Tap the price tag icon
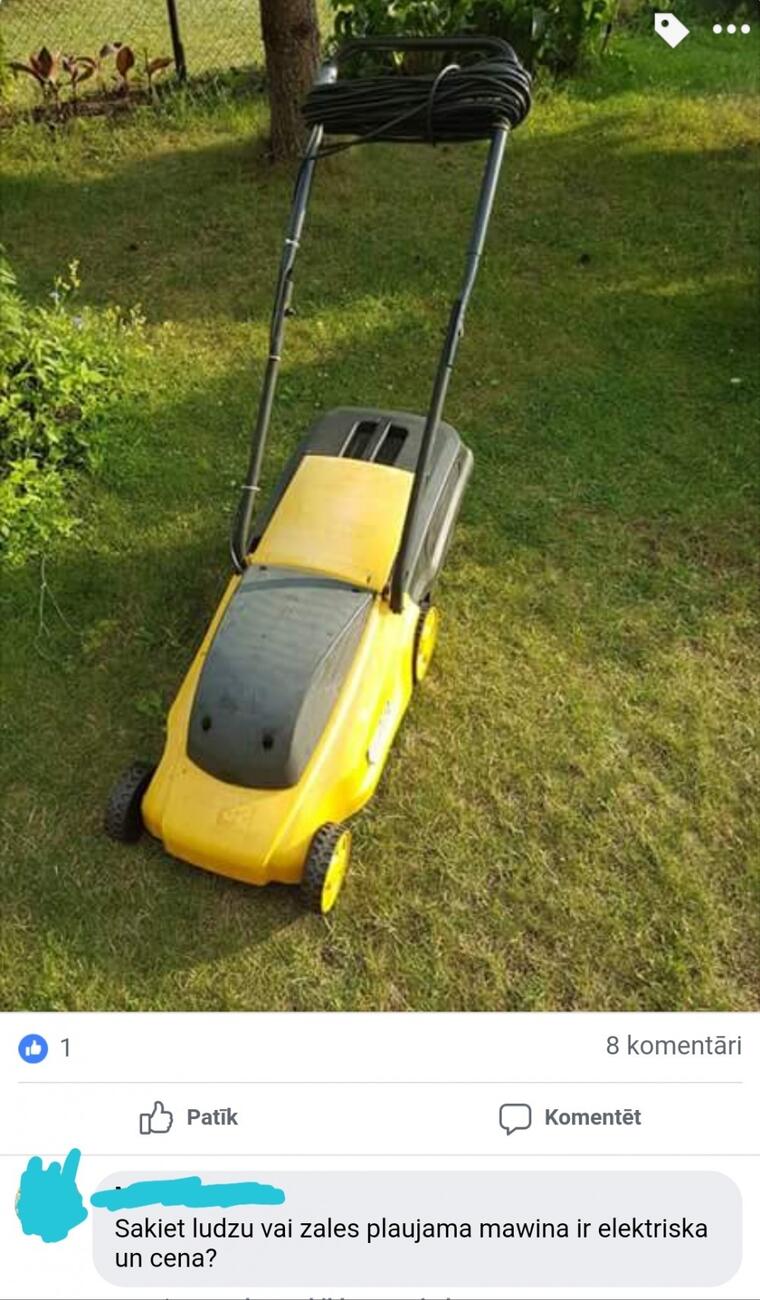This screenshot has width=760, height=1300. click(x=671, y=30)
